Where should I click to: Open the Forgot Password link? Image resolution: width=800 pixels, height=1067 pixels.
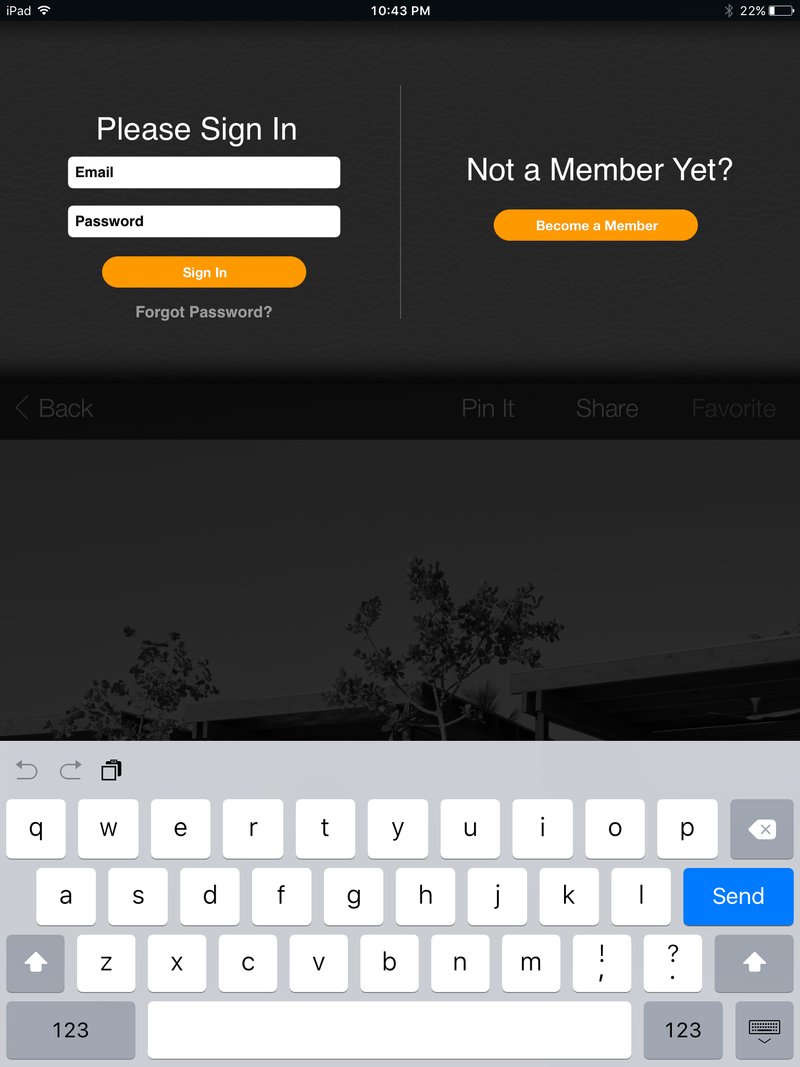(x=204, y=312)
